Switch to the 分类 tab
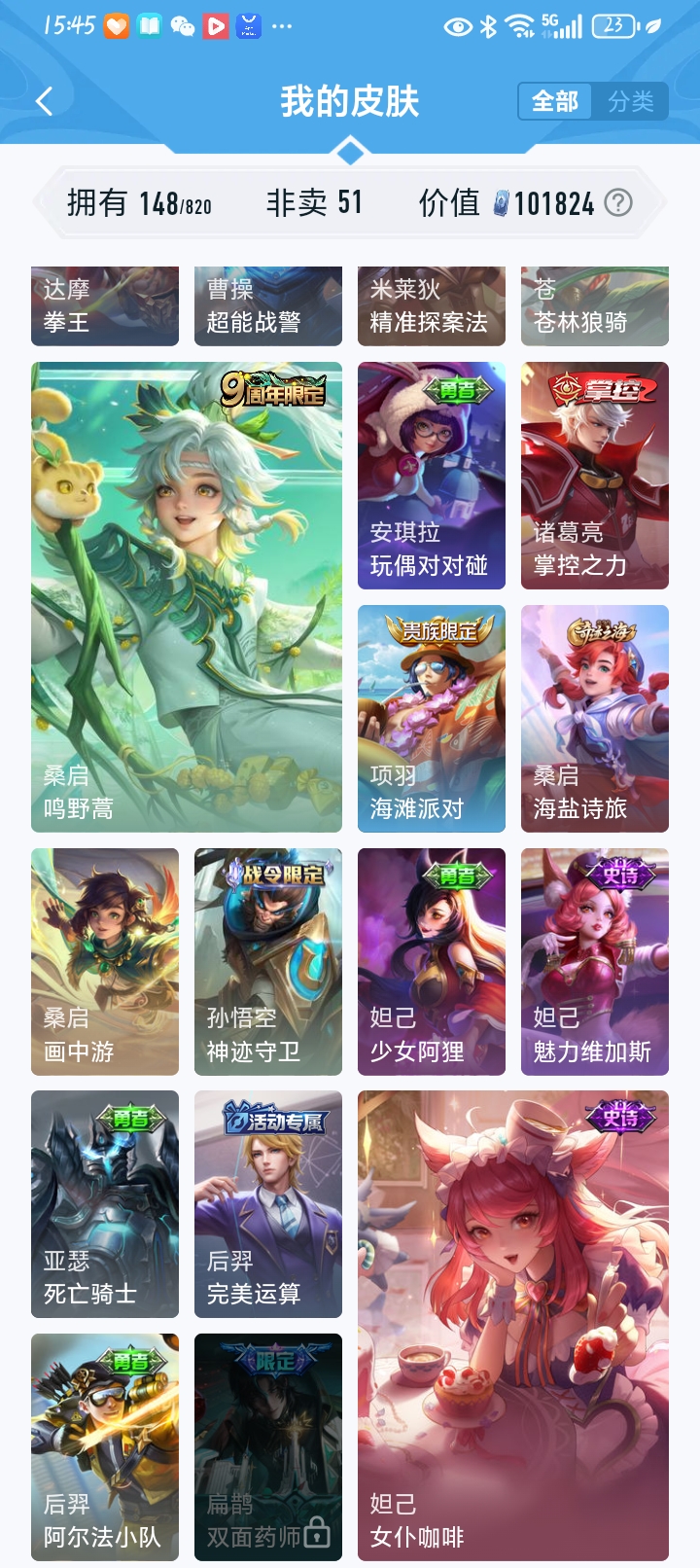This screenshot has height=1568, width=700. click(x=630, y=101)
